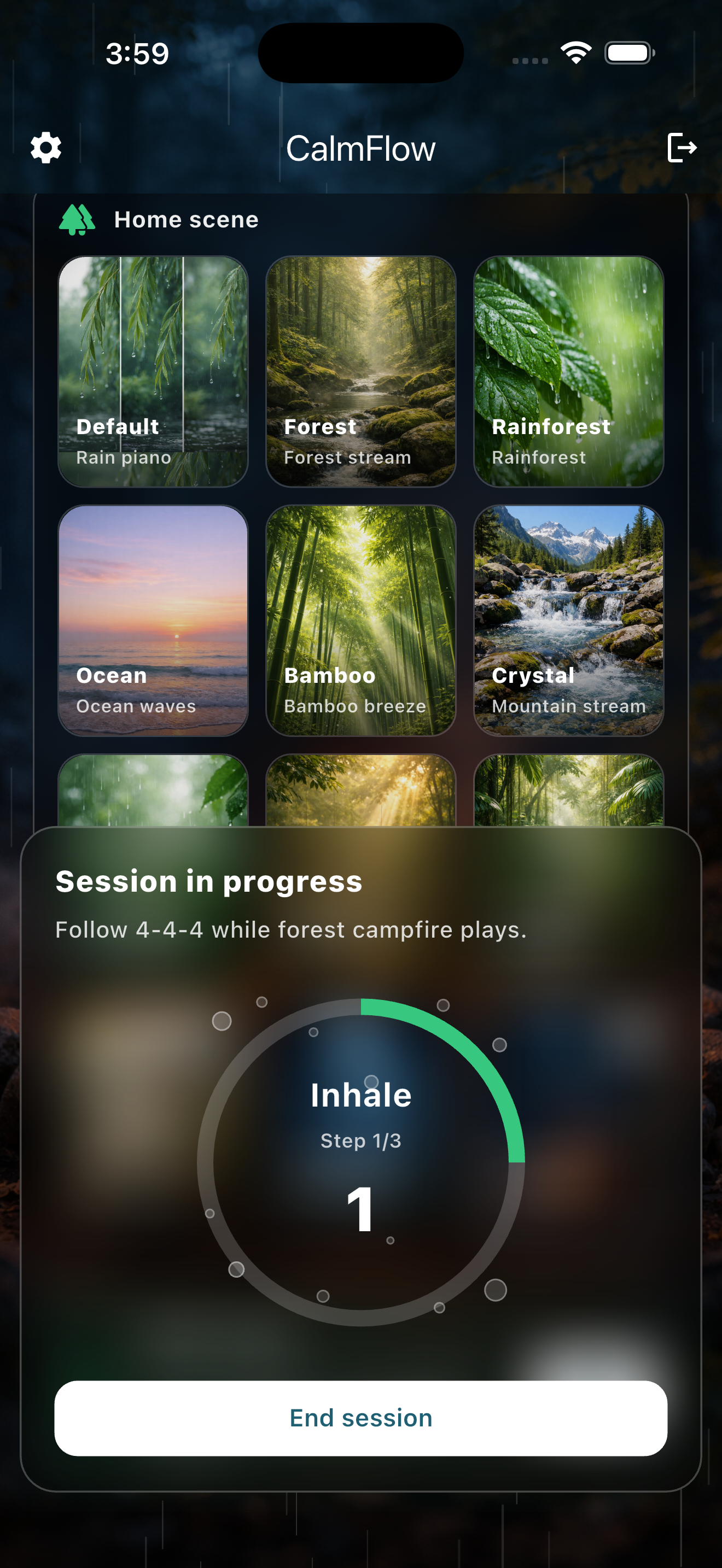Tap the green trees Home scene icon

[x=77, y=219]
